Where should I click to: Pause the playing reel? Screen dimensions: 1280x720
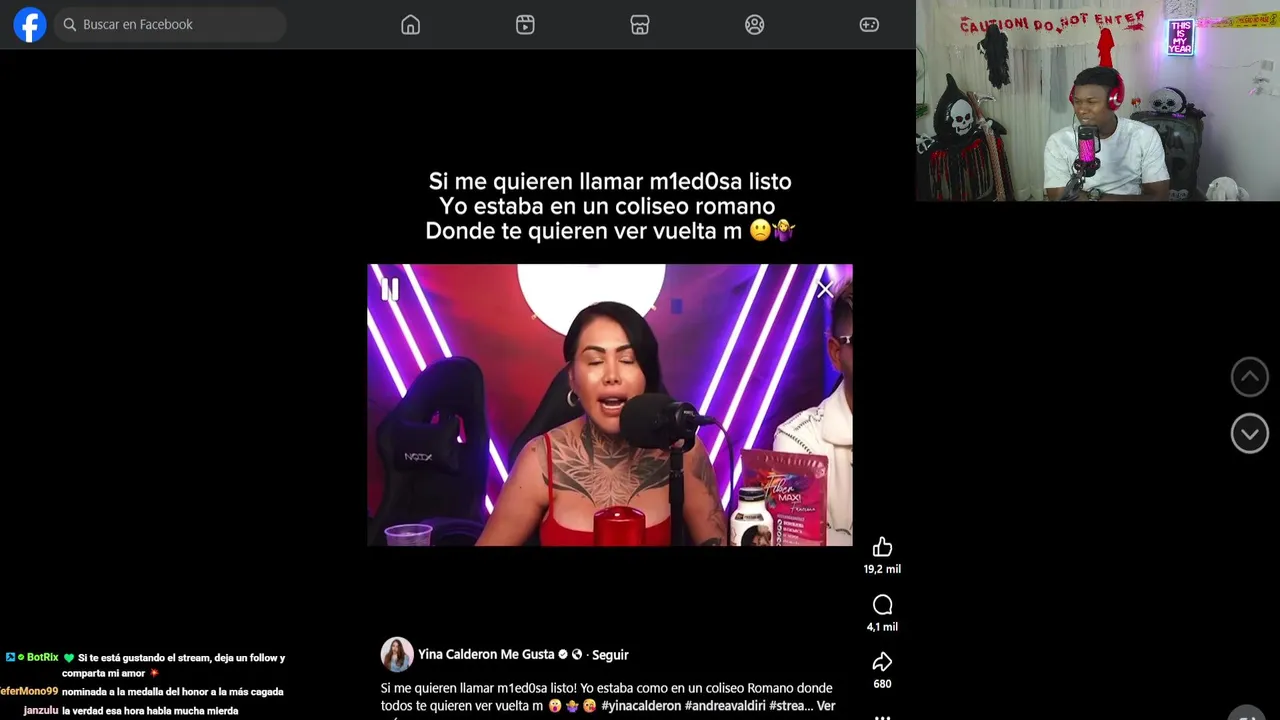click(x=390, y=290)
